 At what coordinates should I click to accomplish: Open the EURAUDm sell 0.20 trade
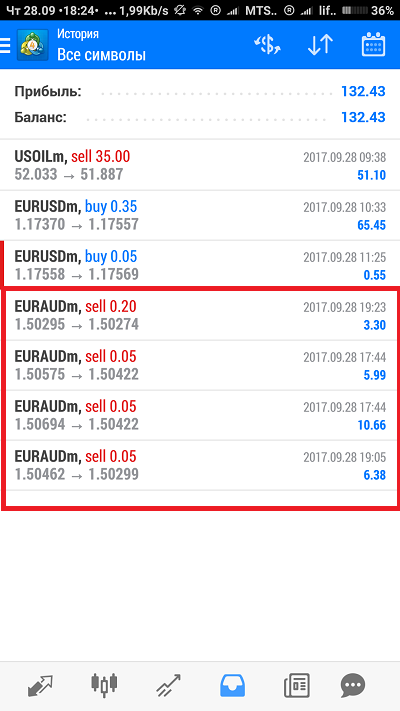pos(200,315)
